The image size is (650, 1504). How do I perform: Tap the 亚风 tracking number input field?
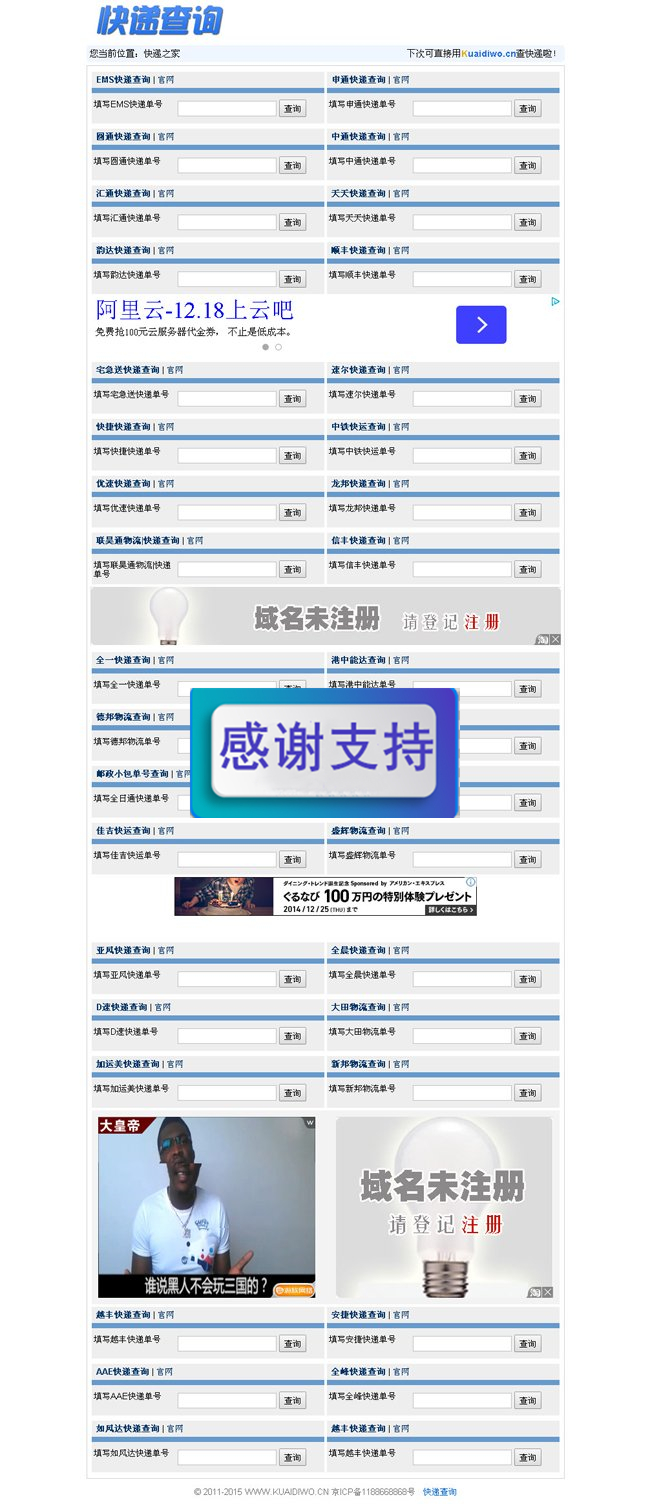[x=227, y=979]
